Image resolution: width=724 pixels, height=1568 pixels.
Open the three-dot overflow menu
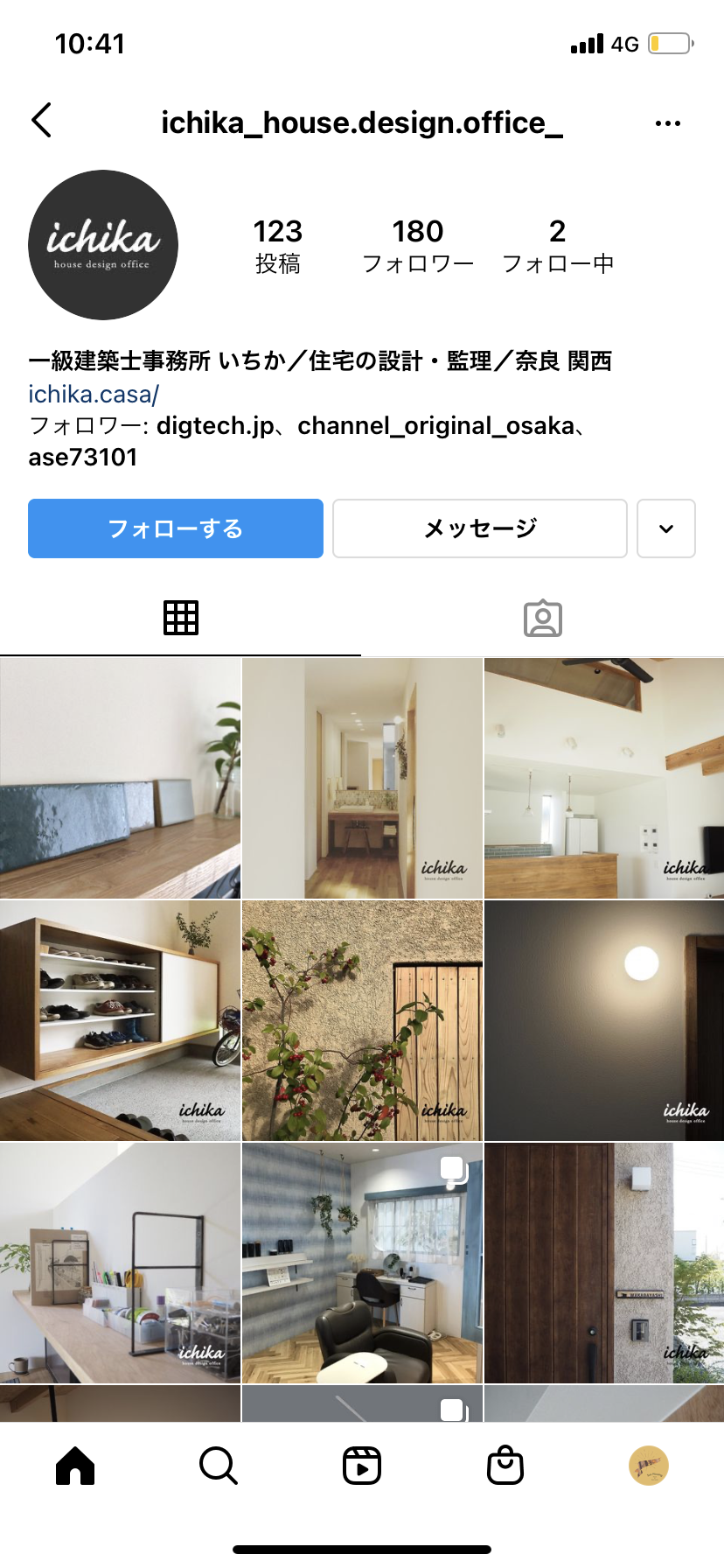click(667, 123)
